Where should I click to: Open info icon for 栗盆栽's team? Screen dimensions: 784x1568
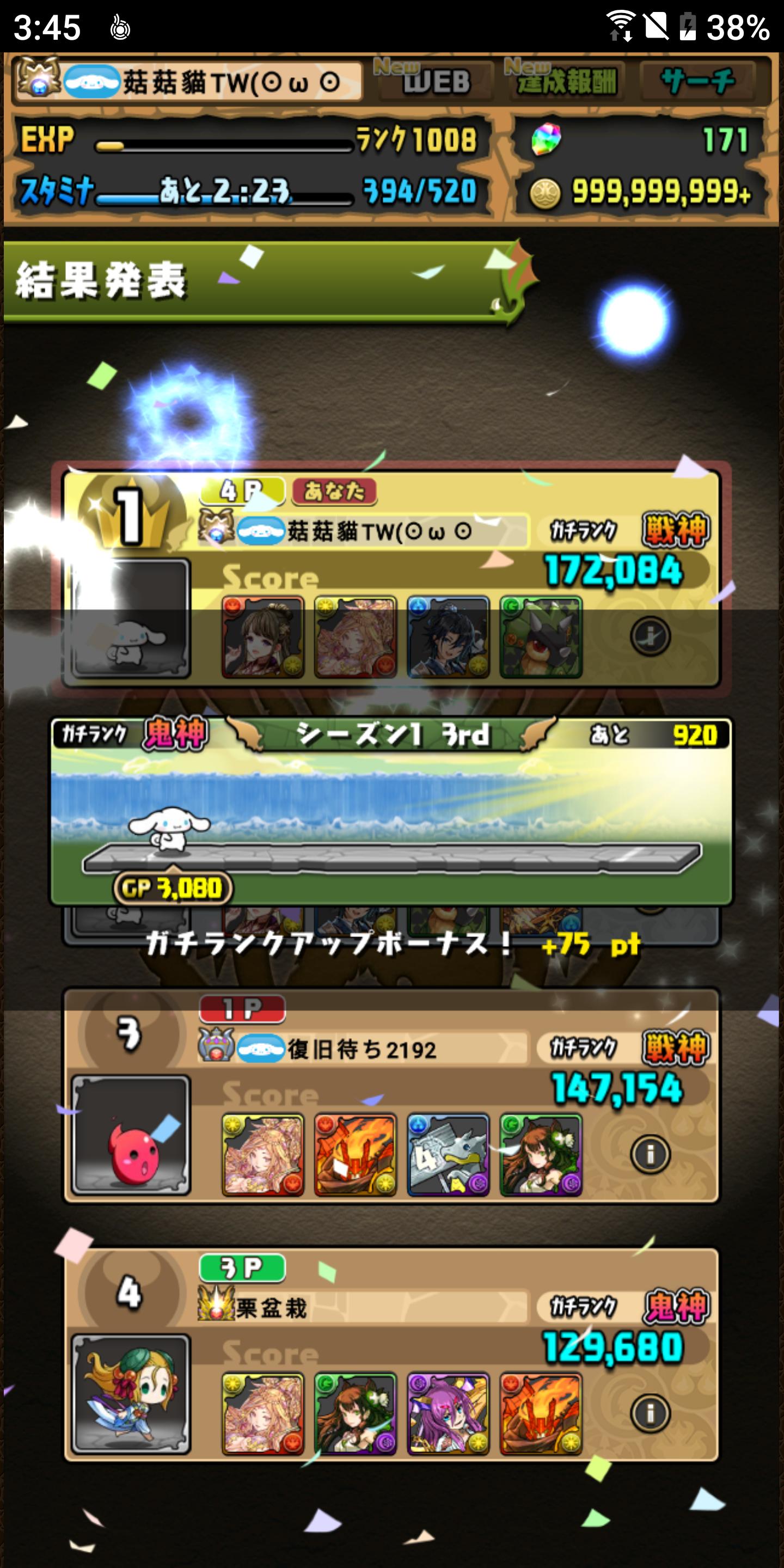click(x=650, y=1413)
